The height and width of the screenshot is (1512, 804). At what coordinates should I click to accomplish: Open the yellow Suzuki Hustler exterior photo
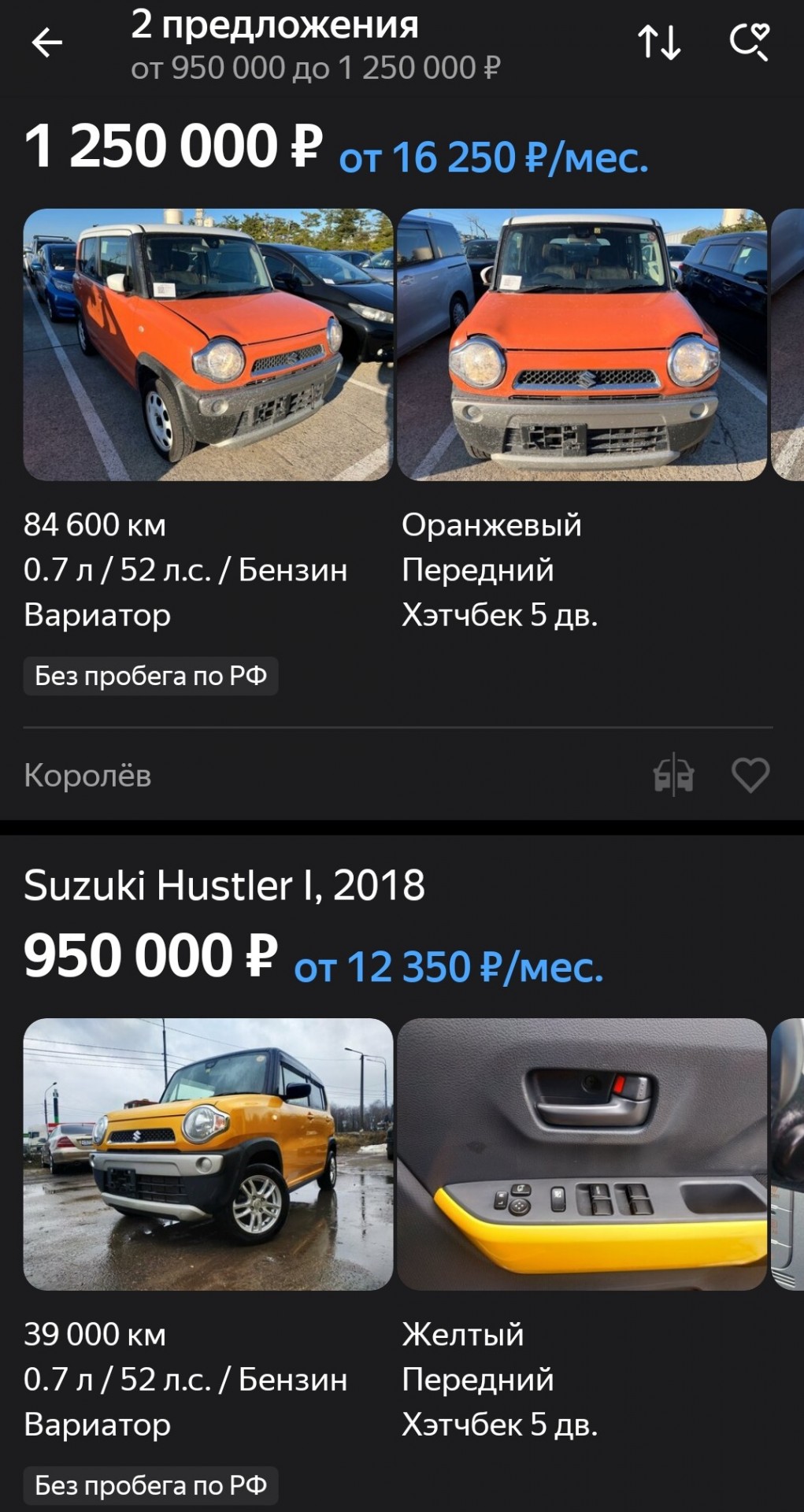(x=208, y=1154)
